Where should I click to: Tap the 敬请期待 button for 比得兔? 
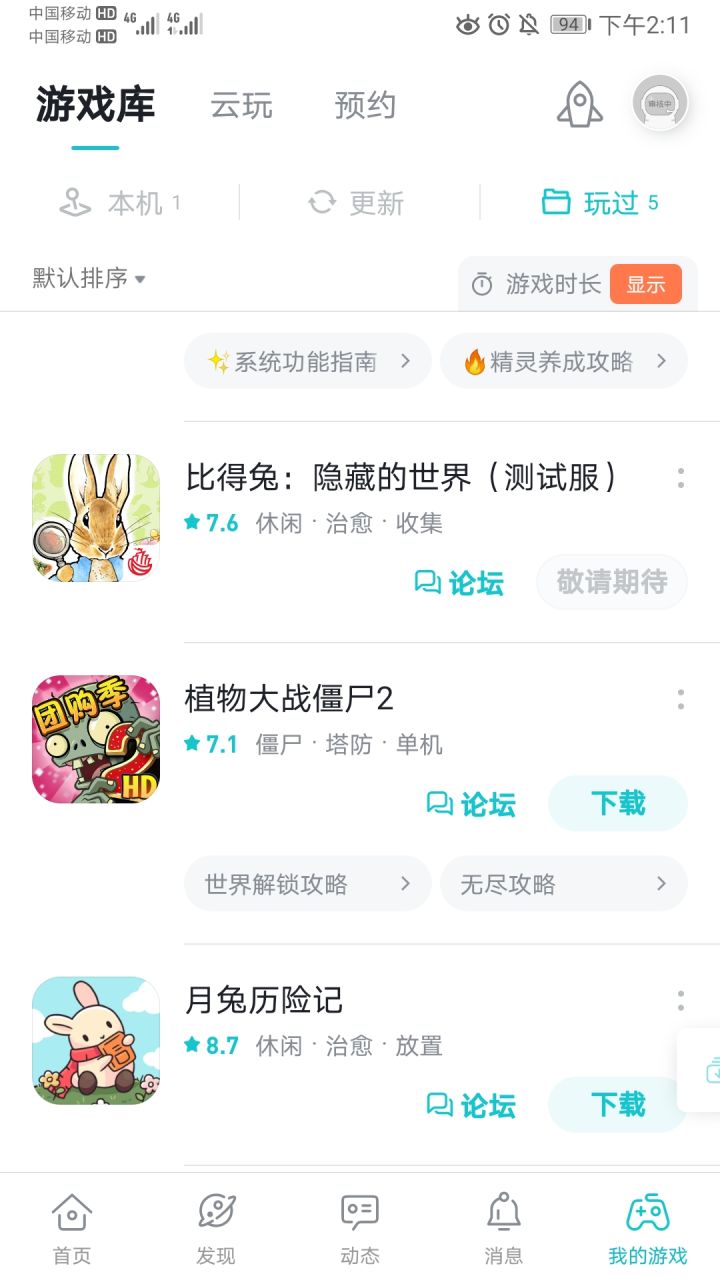pos(611,582)
